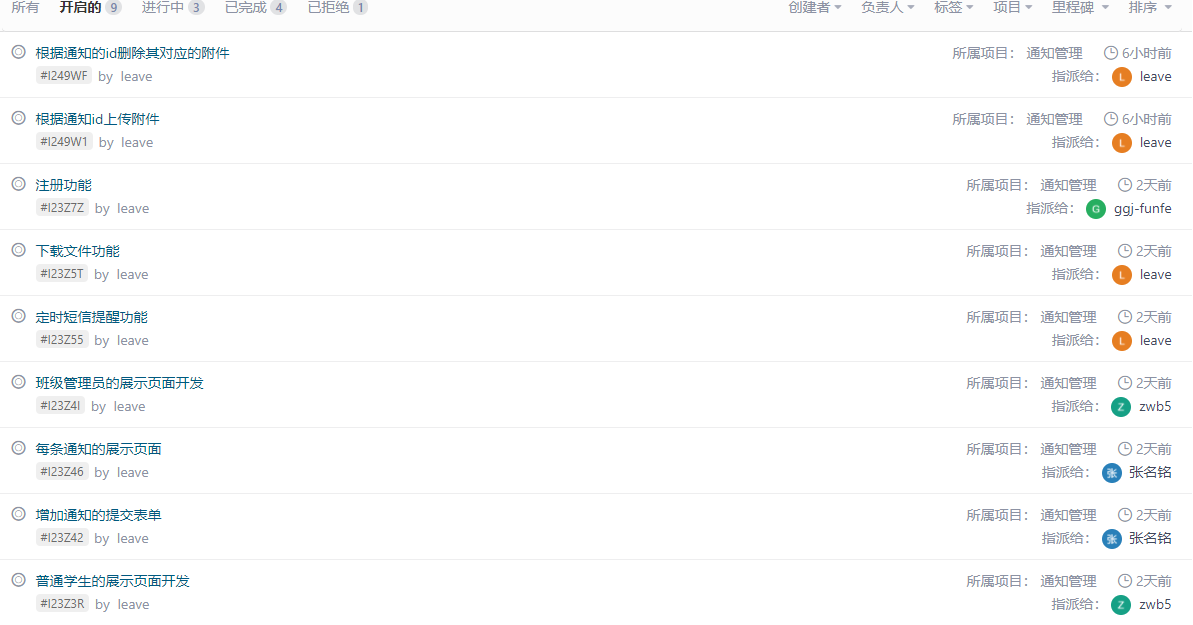Open the 注册功能 issue
Screen dimensions: 1193x625
coord(63,185)
